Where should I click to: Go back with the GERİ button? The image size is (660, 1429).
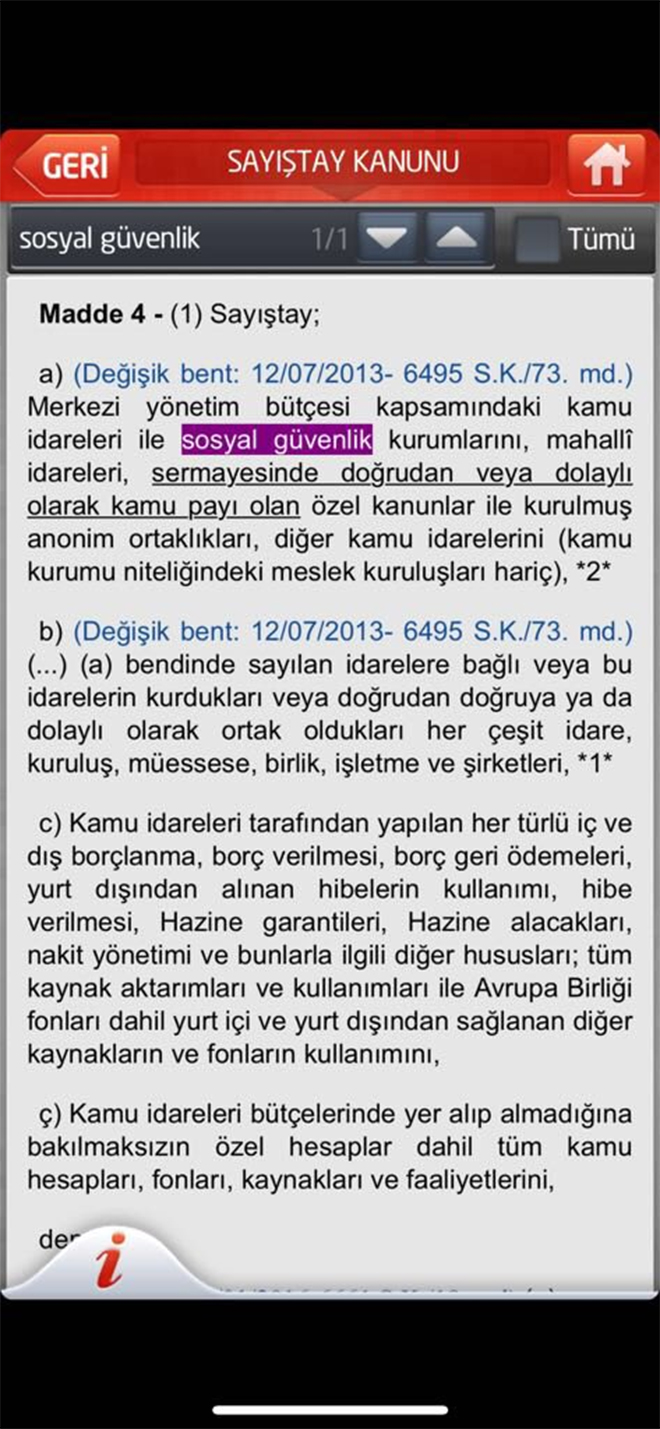pos(66,165)
